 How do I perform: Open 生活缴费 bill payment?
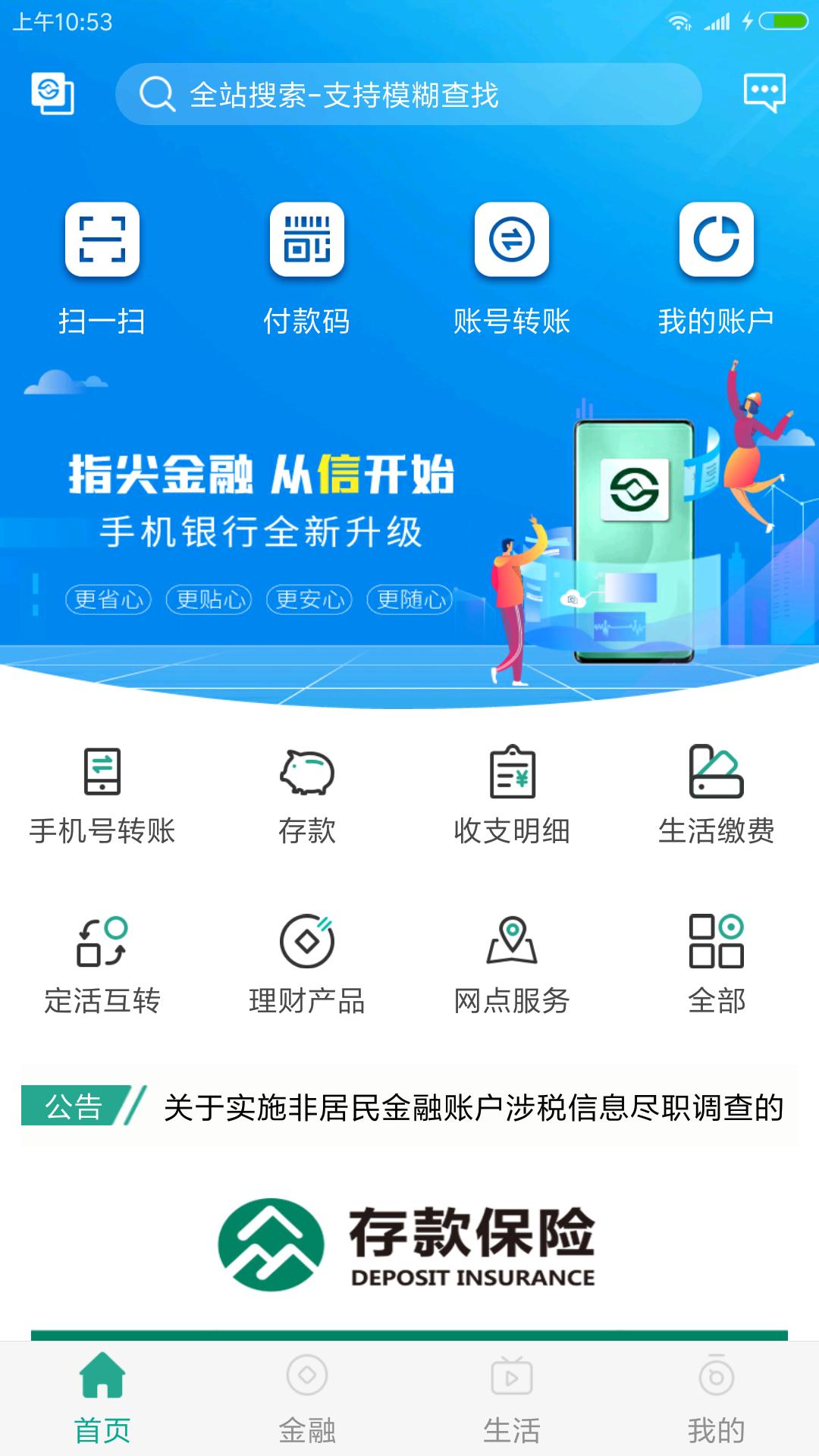coord(717,796)
